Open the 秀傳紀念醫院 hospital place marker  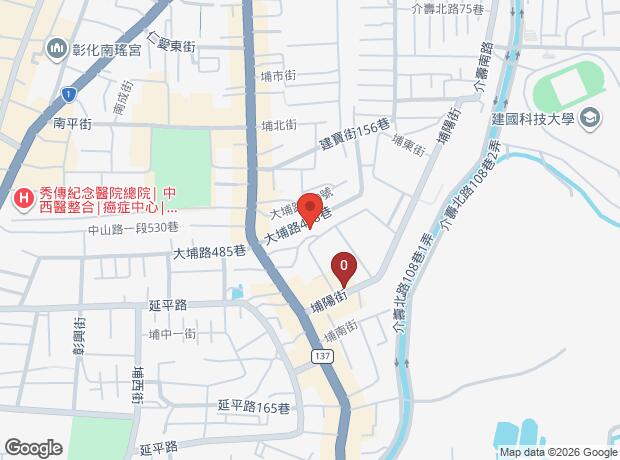tap(22, 199)
